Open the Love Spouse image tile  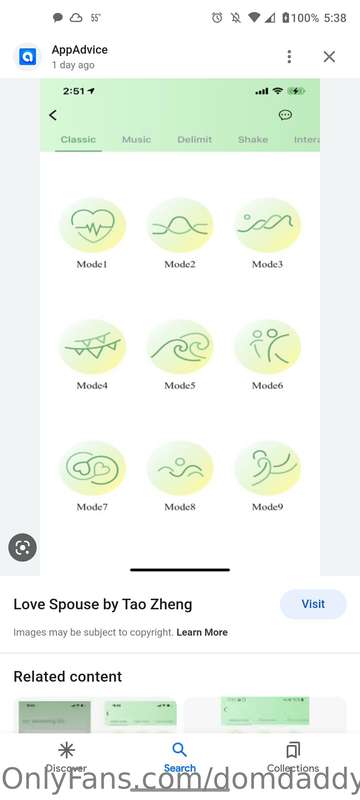180,327
